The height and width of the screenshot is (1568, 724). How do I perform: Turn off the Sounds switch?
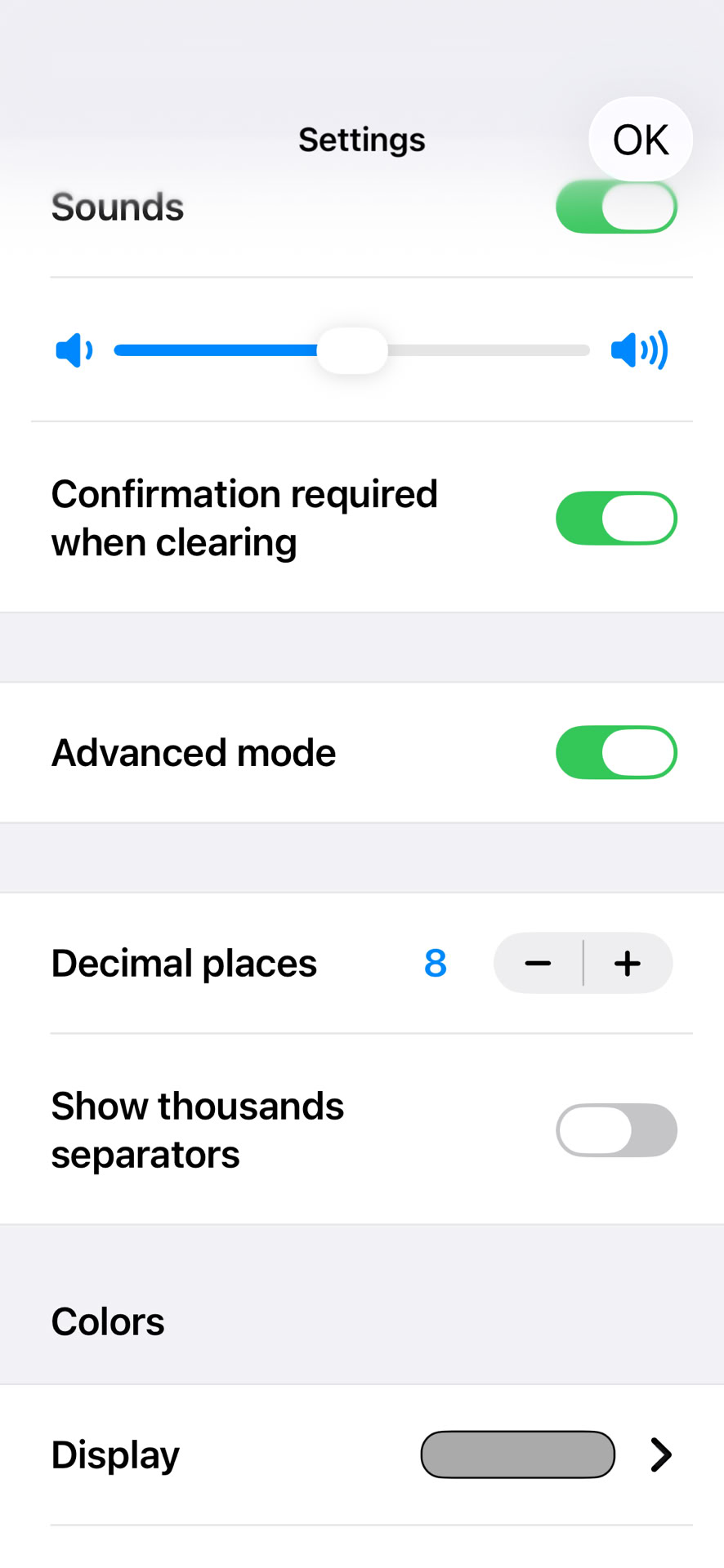pyautogui.click(x=616, y=207)
